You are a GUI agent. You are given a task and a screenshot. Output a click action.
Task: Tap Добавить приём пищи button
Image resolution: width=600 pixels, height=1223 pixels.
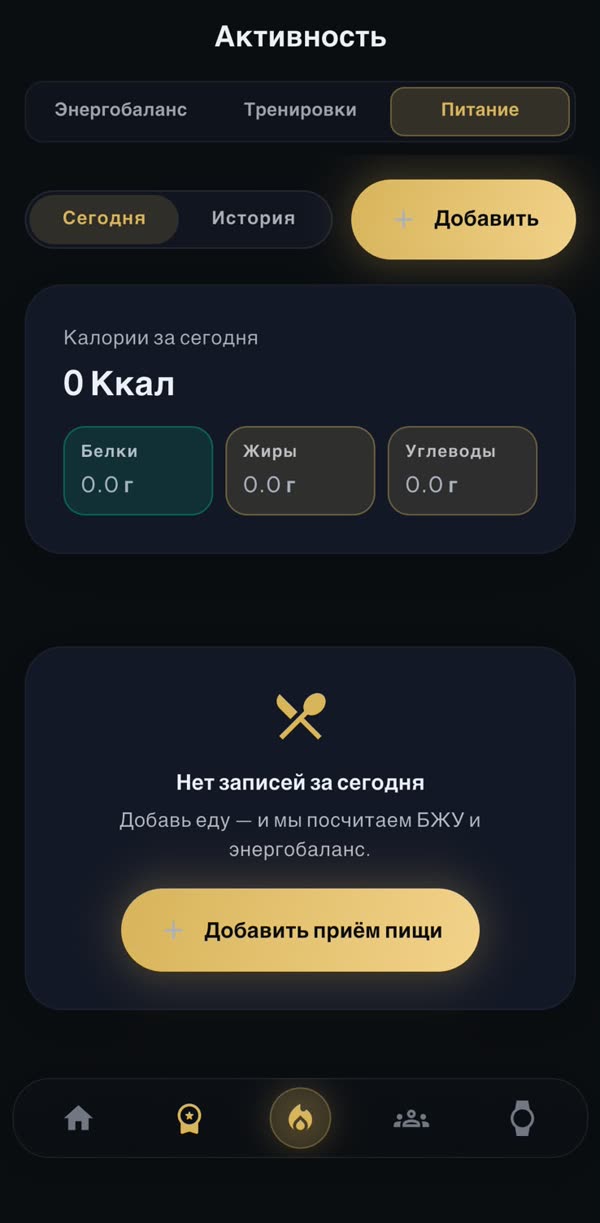pyautogui.click(x=300, y=930)
